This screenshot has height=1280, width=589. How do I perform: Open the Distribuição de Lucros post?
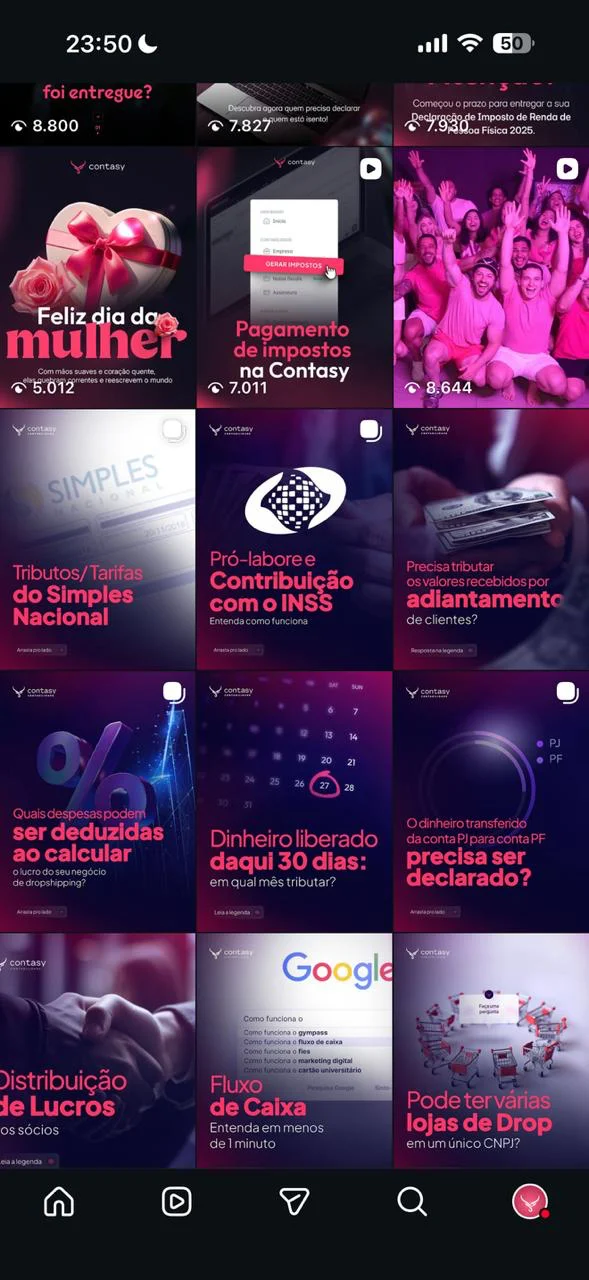97,1051
